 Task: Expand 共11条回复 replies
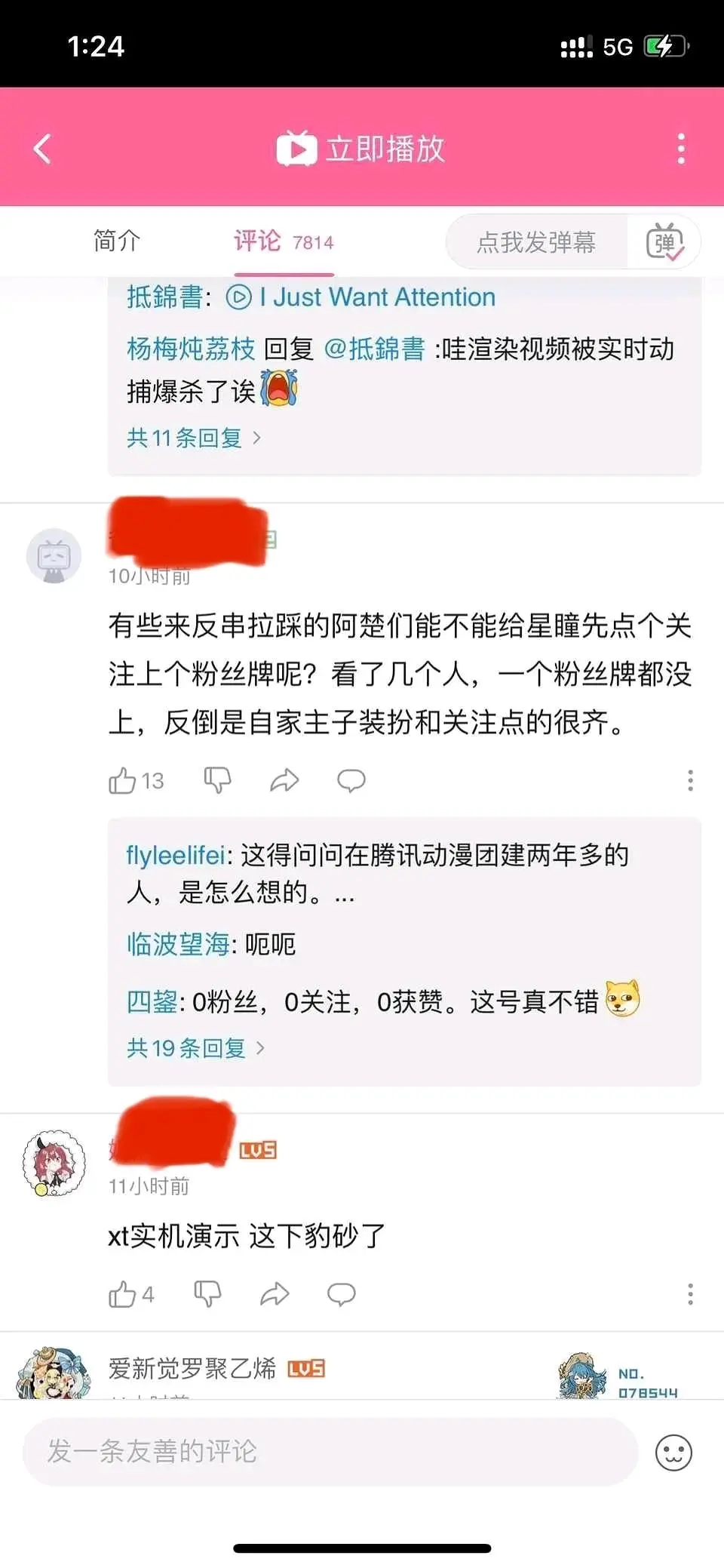[x=194, y=438]
